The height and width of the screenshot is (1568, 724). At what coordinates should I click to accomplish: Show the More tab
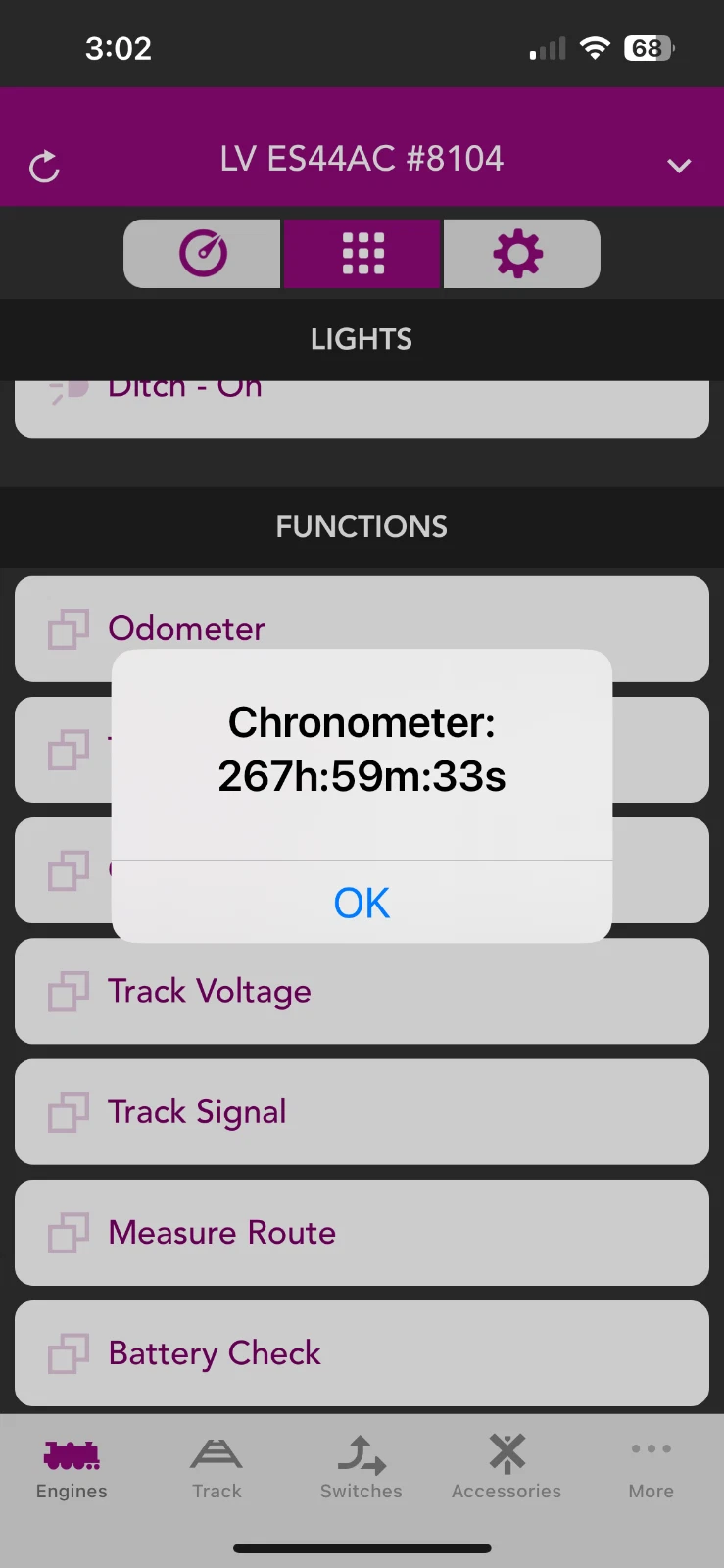(x=652, y=1470)
